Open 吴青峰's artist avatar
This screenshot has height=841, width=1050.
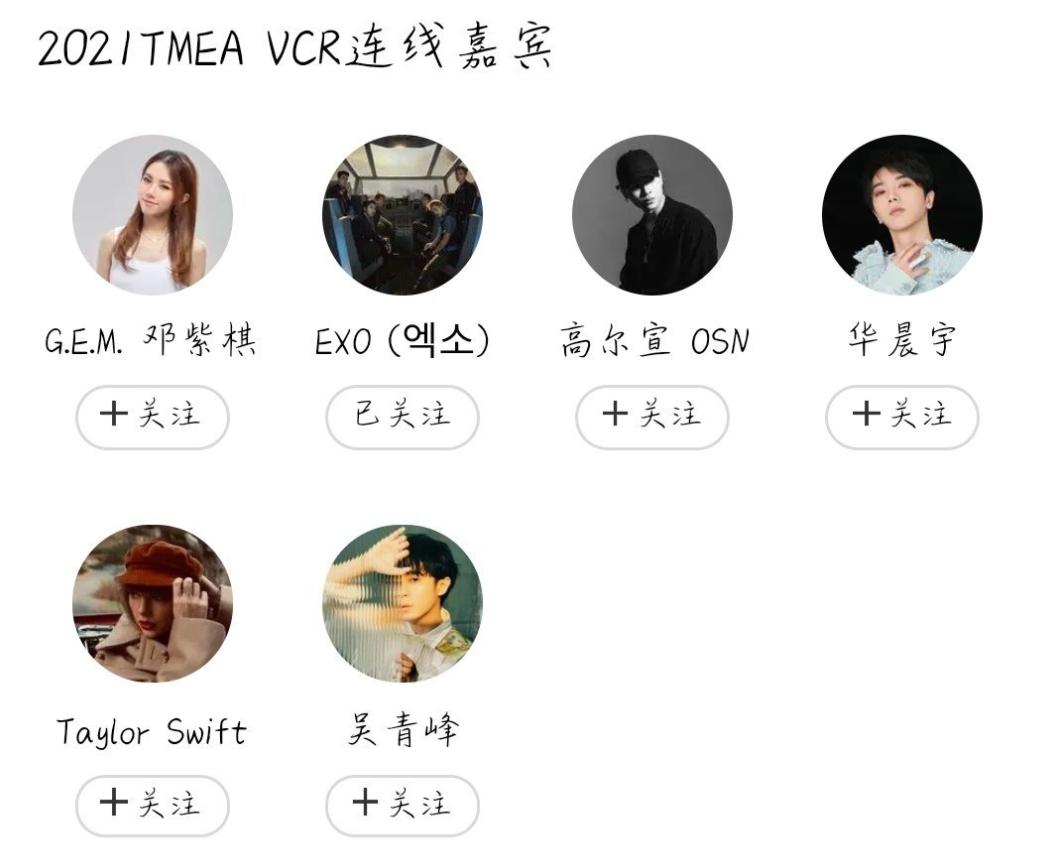(402, 604)
